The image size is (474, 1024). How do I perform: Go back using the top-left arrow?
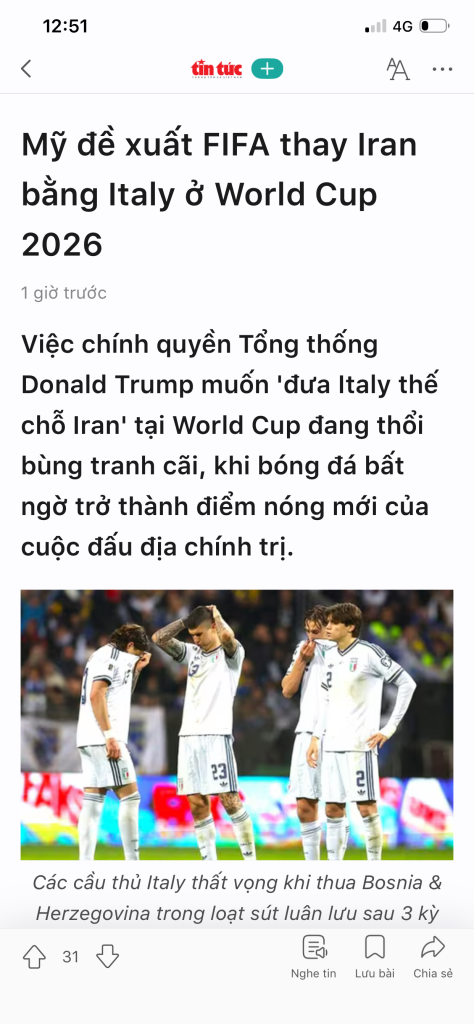point(26,69)
